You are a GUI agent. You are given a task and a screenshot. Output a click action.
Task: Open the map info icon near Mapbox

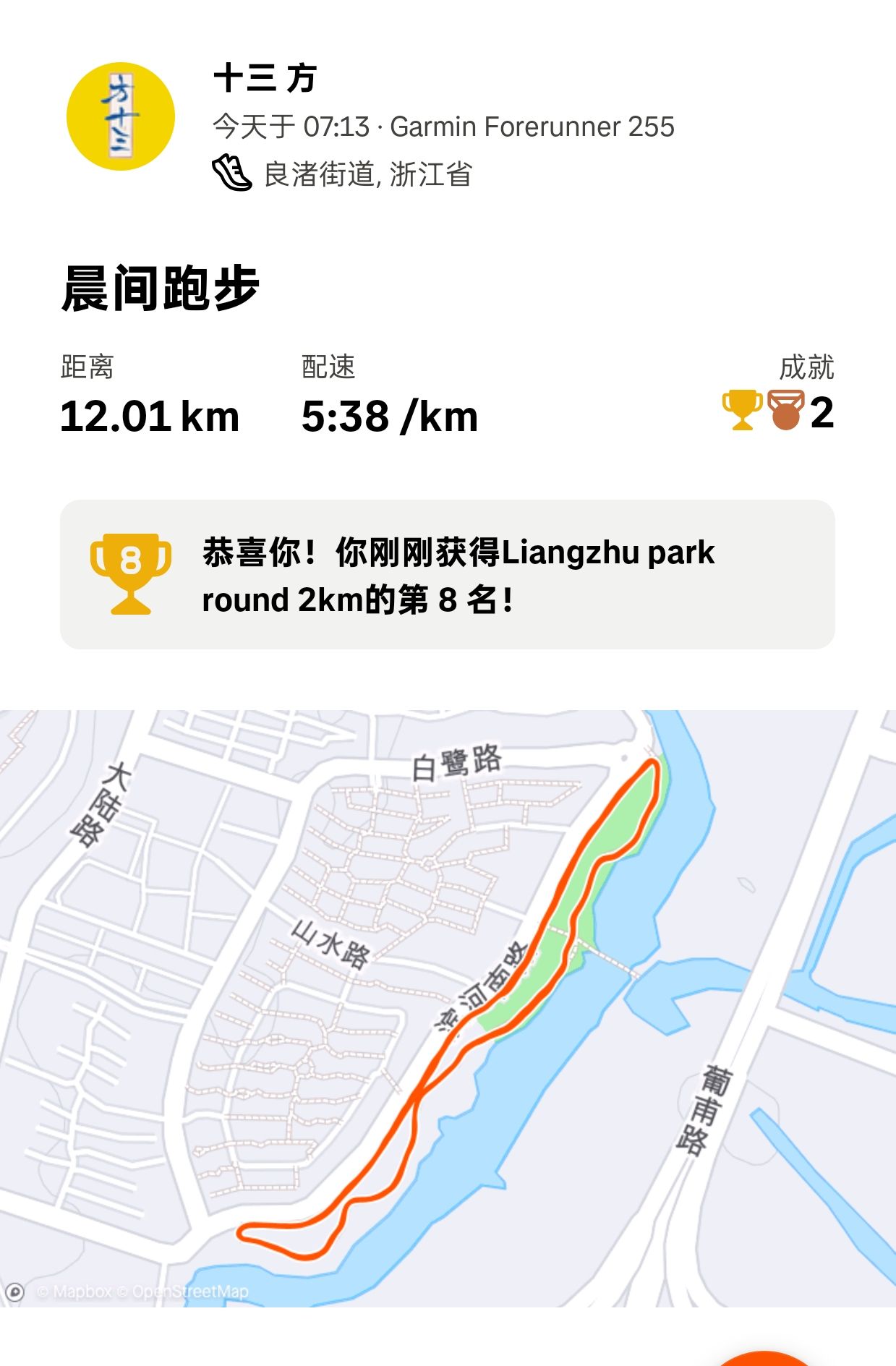pos(14,1292)
